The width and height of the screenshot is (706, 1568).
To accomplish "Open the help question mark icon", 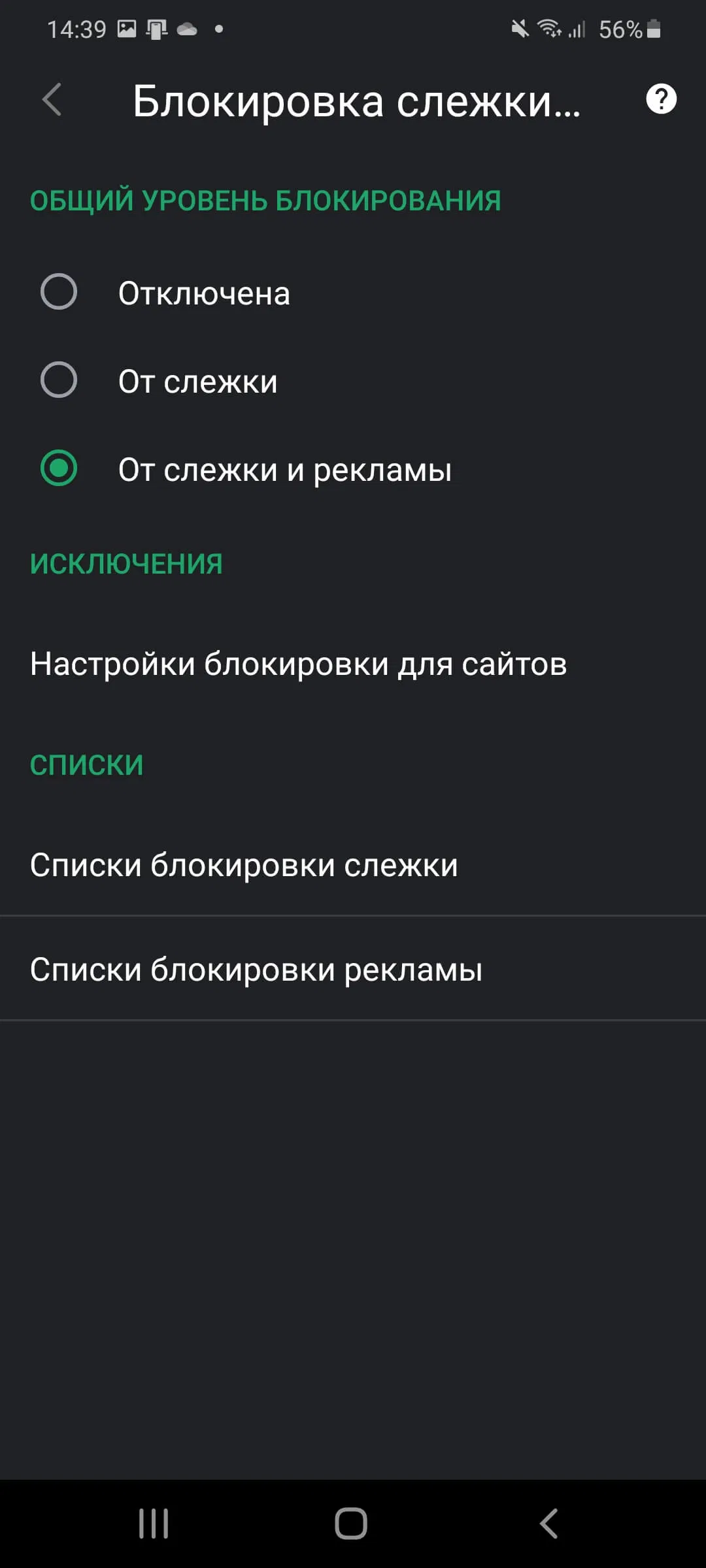I will pos(661,99).
